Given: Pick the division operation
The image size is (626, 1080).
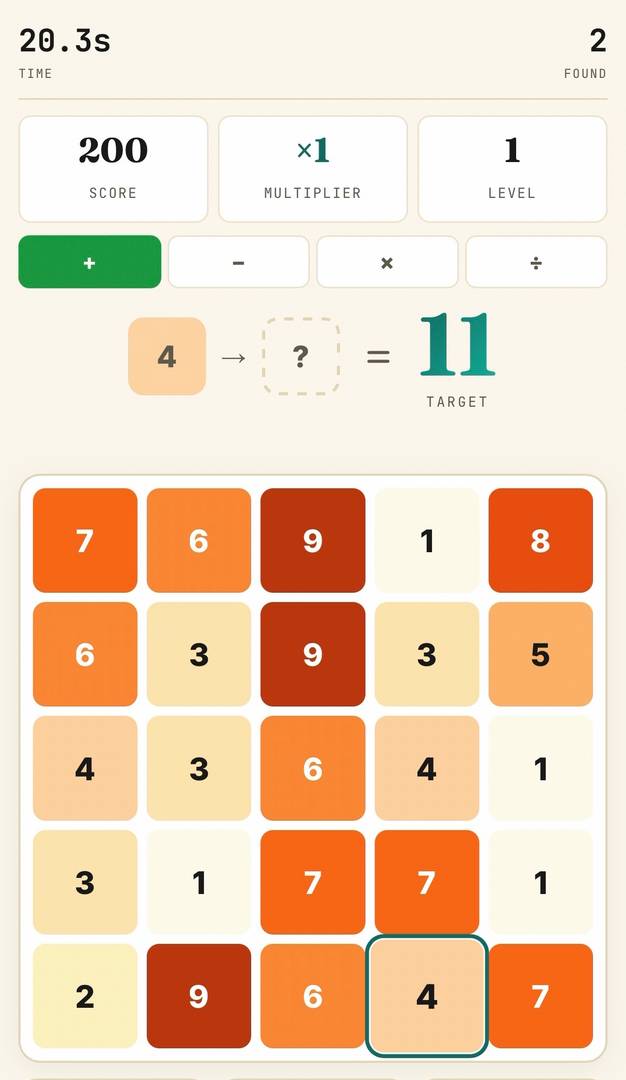Looking at the screenshot, I should (x=536, y=262).
